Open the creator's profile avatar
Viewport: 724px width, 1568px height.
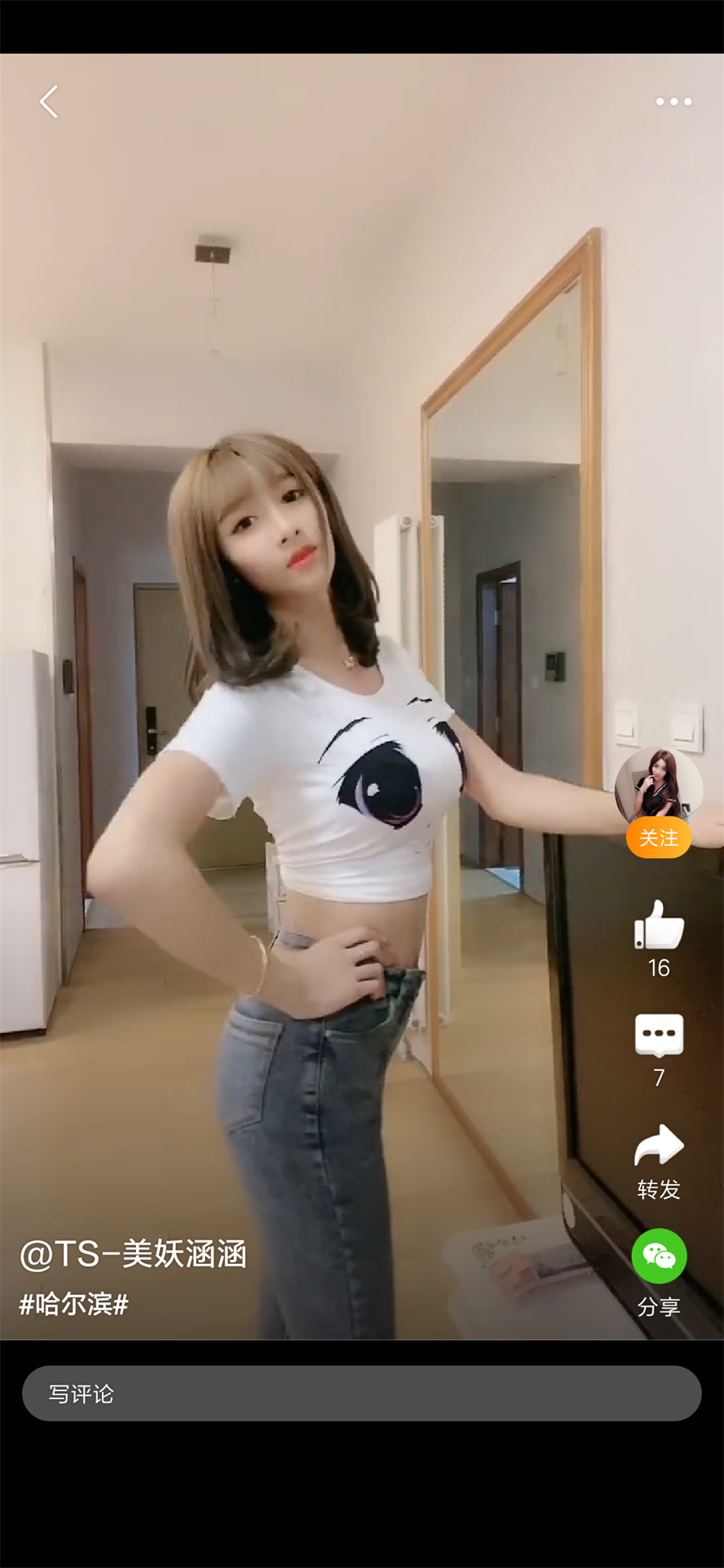(658, 786)
